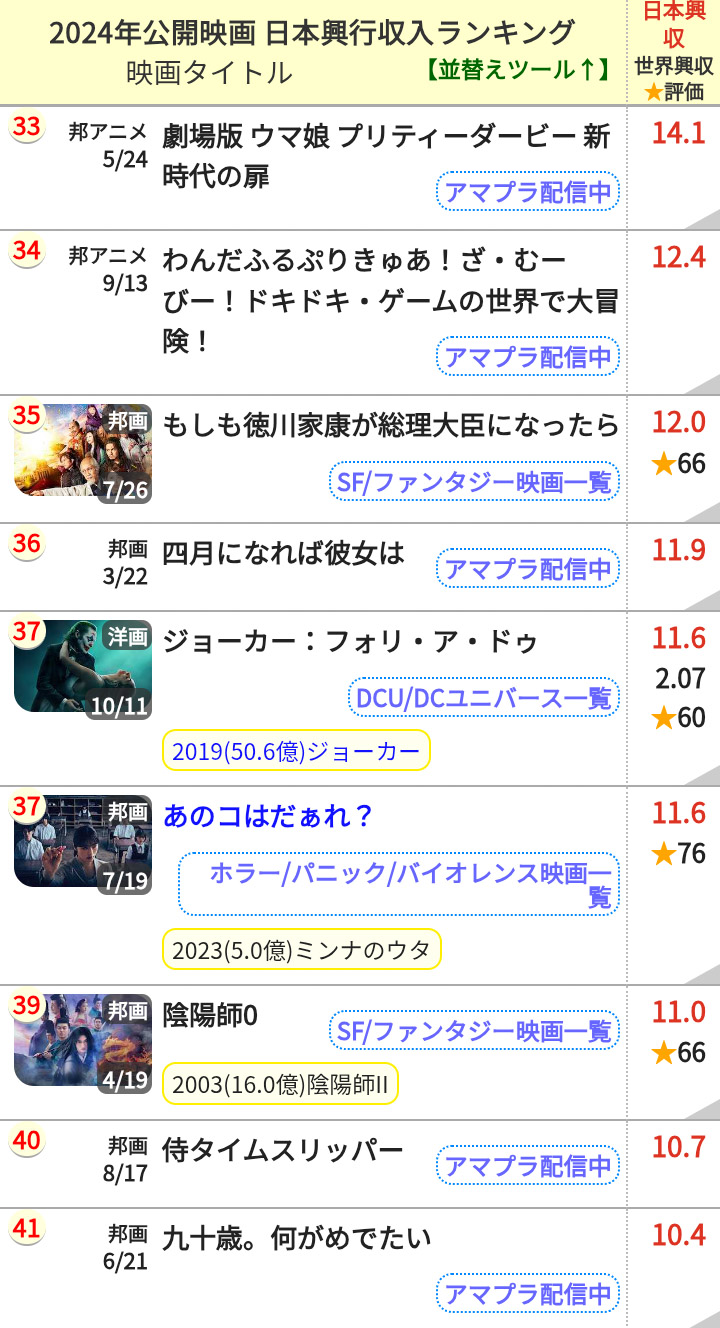Open the あのコはだぁれ？ title link

point(268,816)
